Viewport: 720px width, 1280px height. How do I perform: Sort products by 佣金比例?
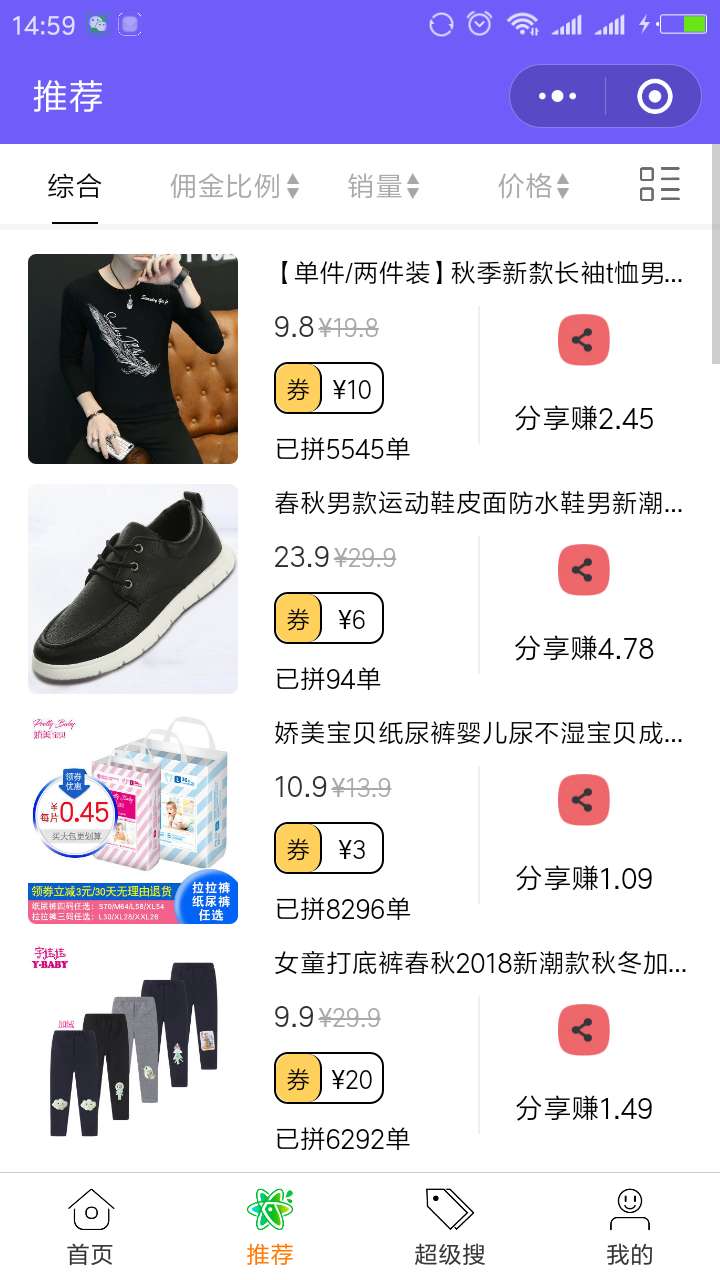point(234,186)
